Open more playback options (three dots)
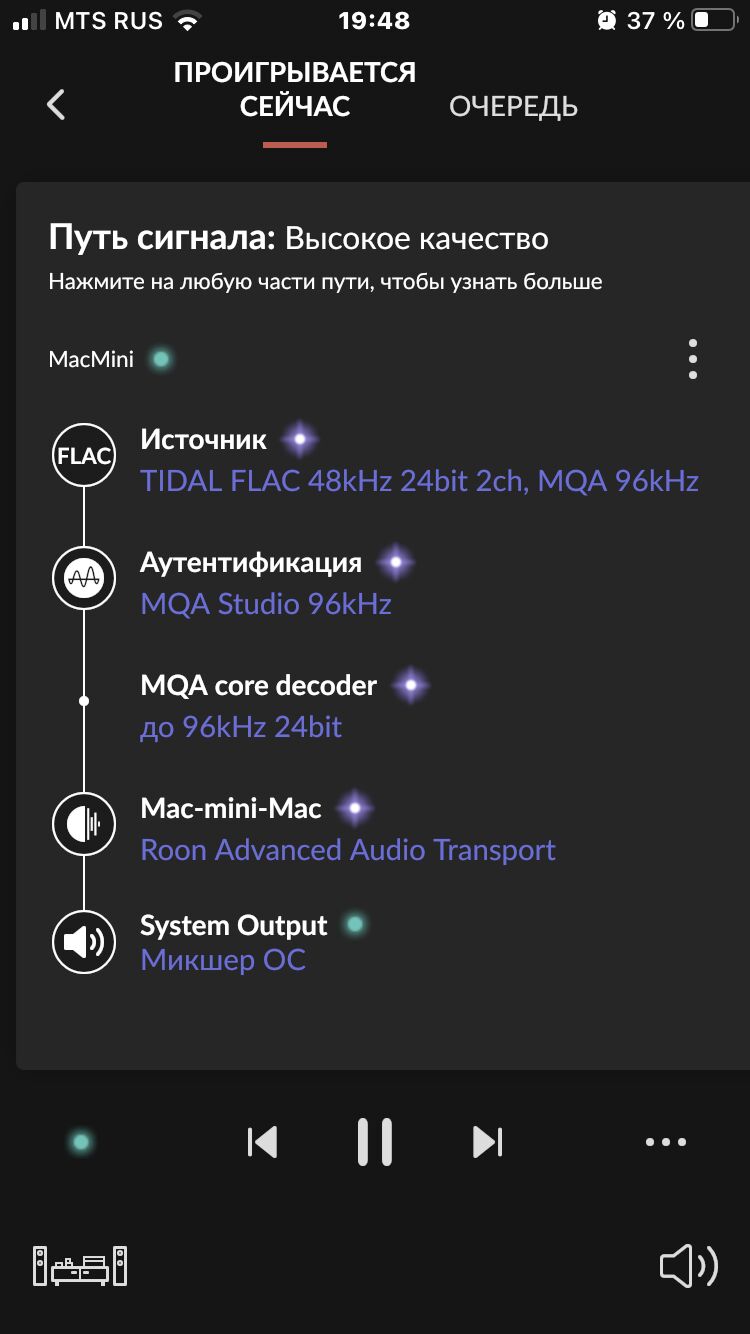750x1334 pixels. pyautogui.click(x=665, y=1141)
